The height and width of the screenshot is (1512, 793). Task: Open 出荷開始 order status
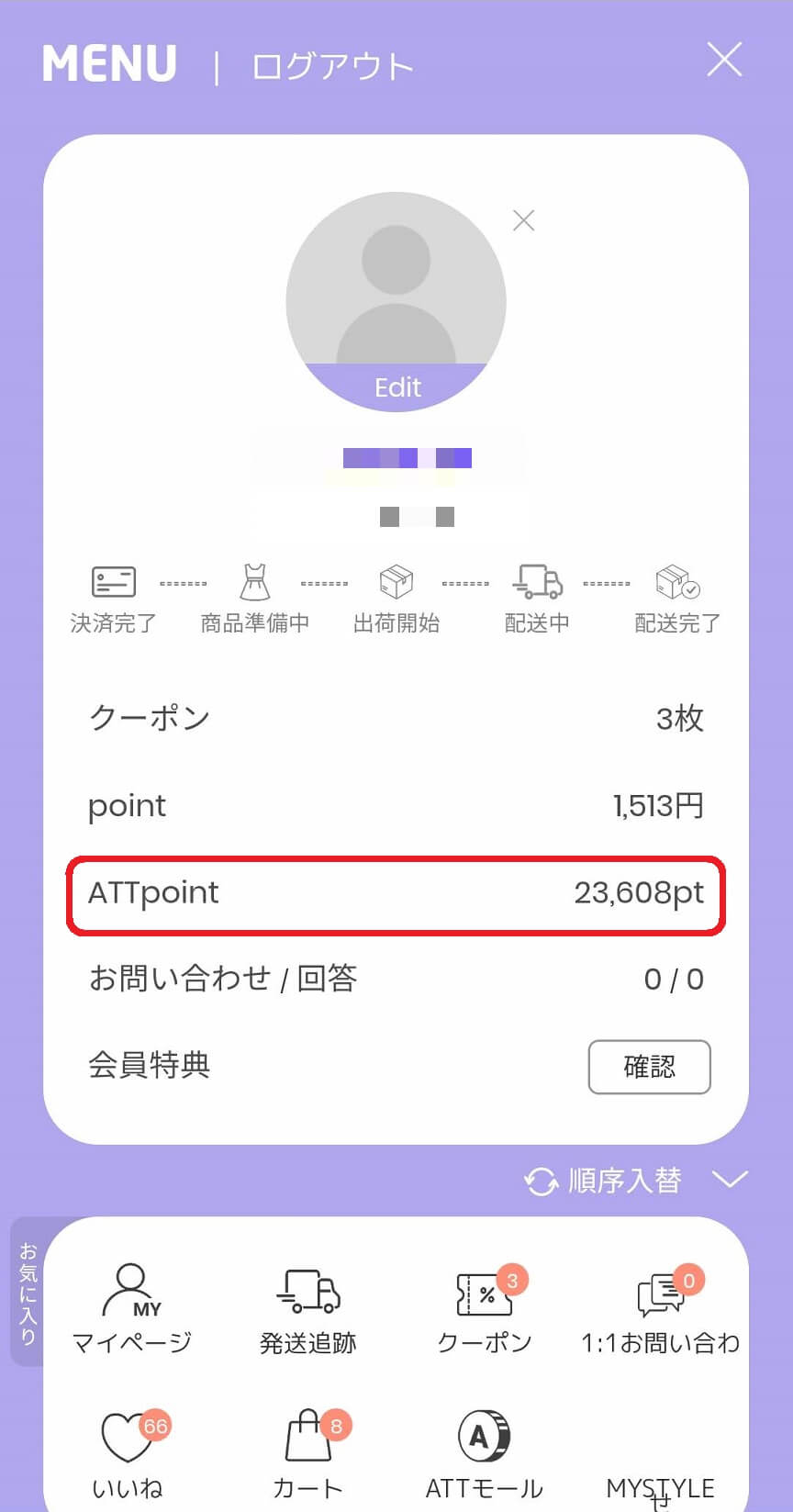(396, 599)
